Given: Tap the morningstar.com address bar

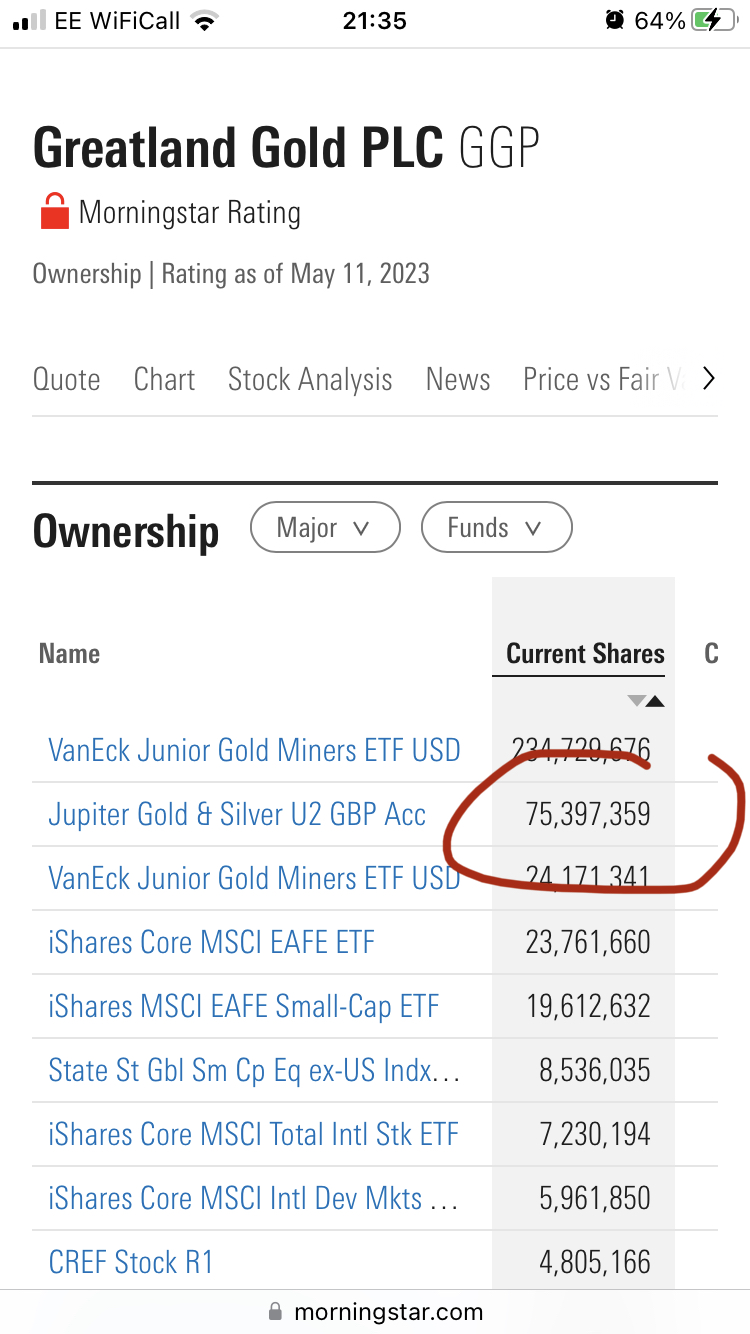Looking at the screenshot, I should click(x=375, y=1311).
